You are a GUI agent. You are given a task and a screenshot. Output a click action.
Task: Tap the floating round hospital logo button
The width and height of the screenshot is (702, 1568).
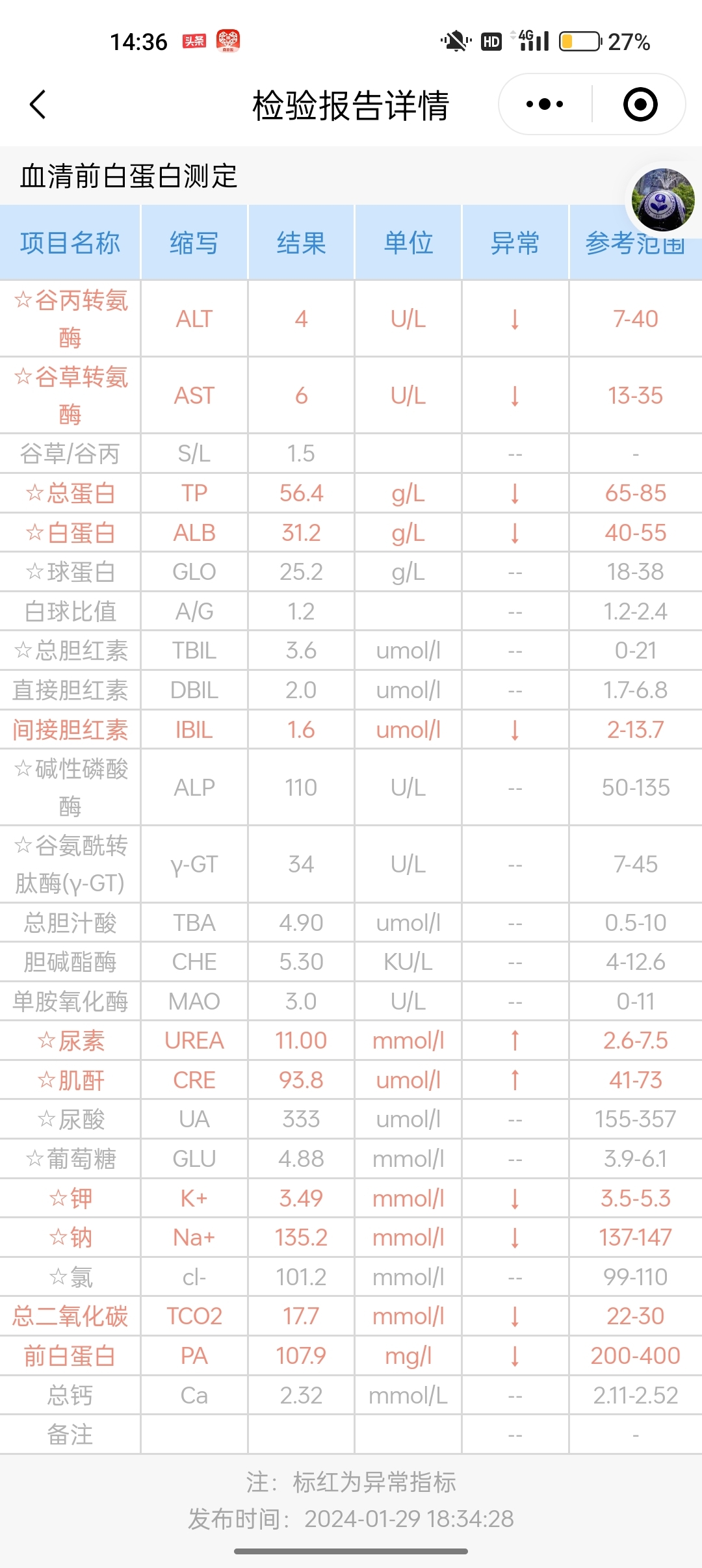(664, 200)
